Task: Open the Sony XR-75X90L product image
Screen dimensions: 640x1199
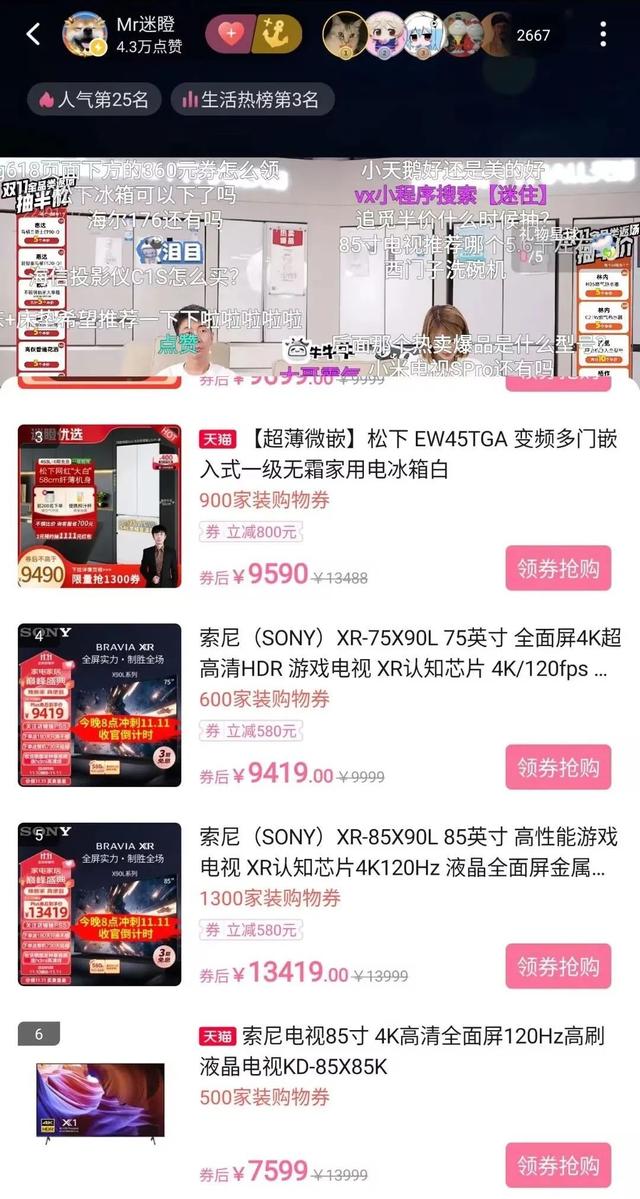Action: coord(99,705)
